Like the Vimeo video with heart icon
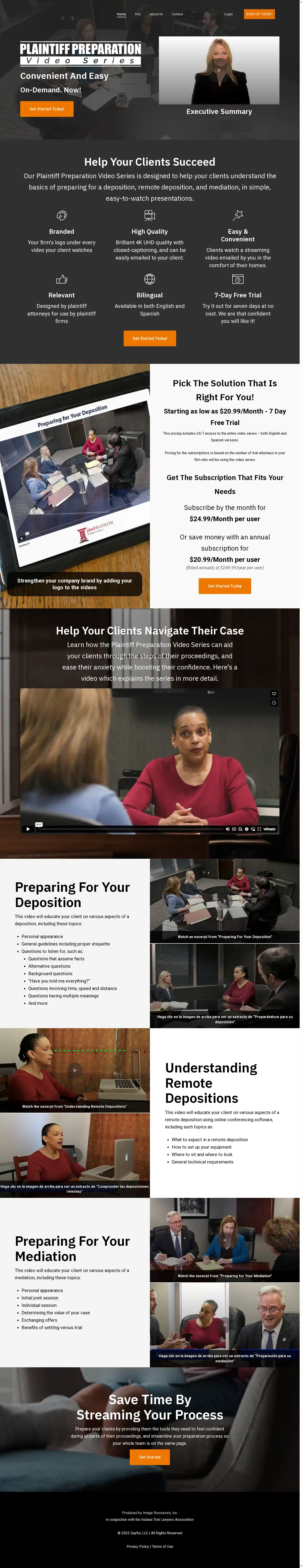 (274, 694)
